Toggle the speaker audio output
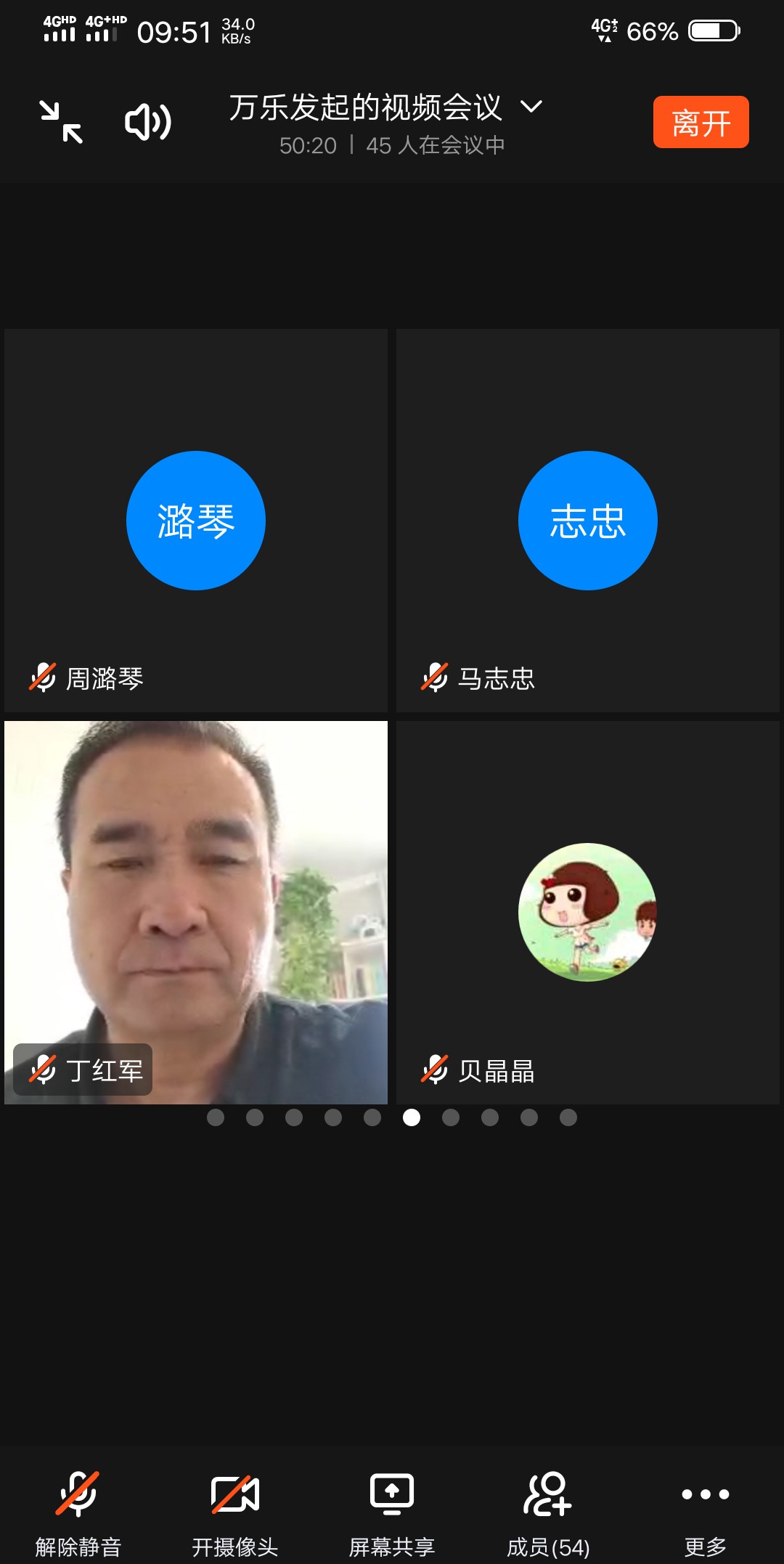 [148, 122]
